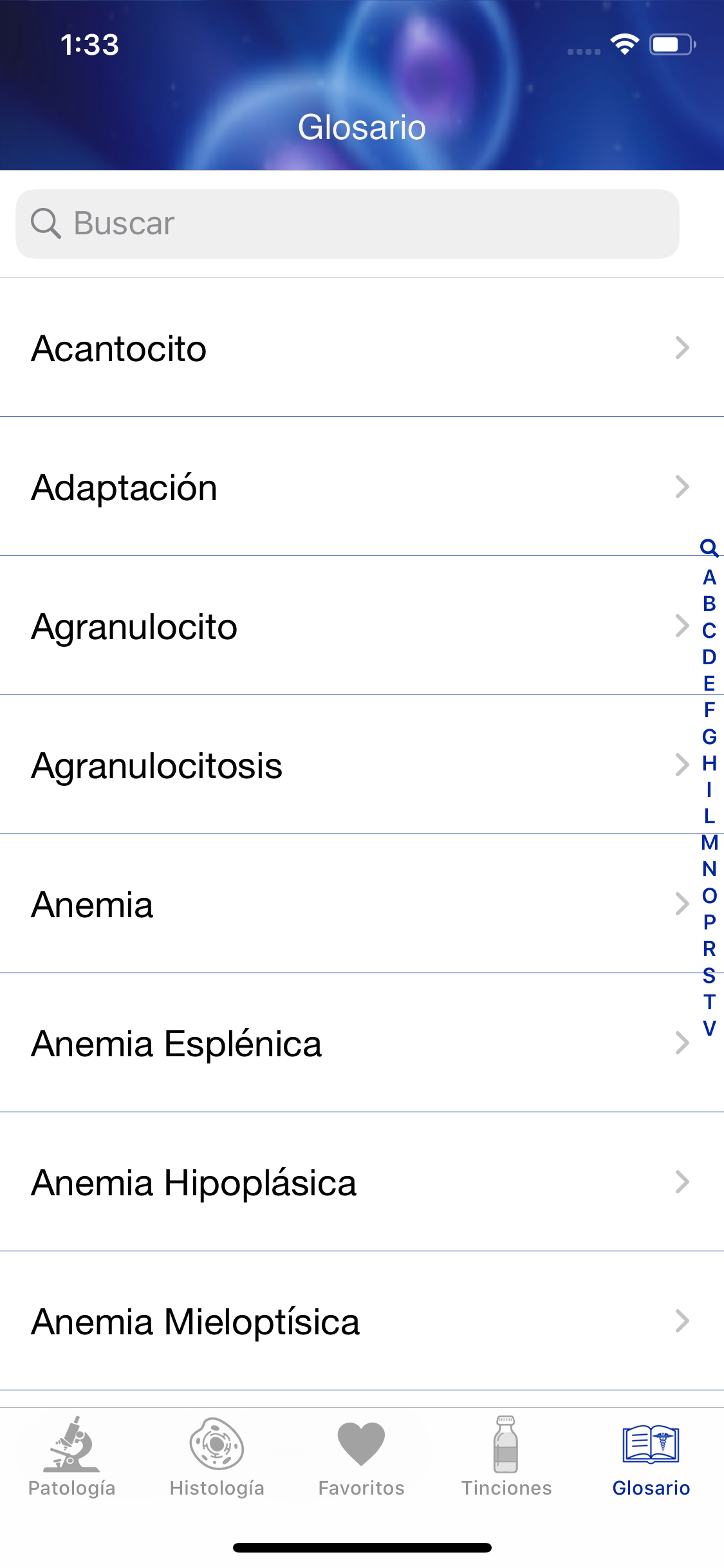
Task: Select the Anemia glossary row
Action: (348, 904)
